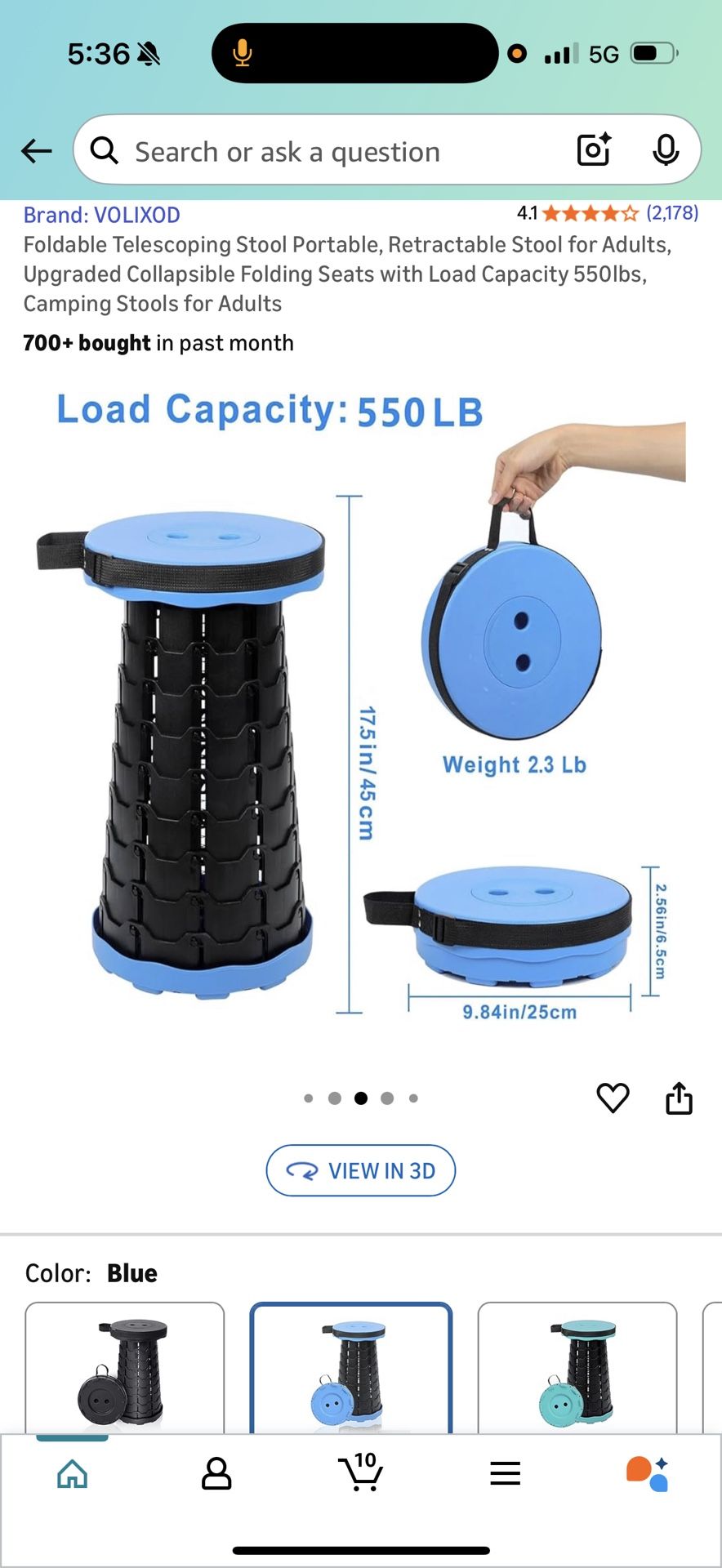Image resolution: width=722 pixels, height=1568 pixels.
Task: Select the black color option
Action: click(124, 1368)
